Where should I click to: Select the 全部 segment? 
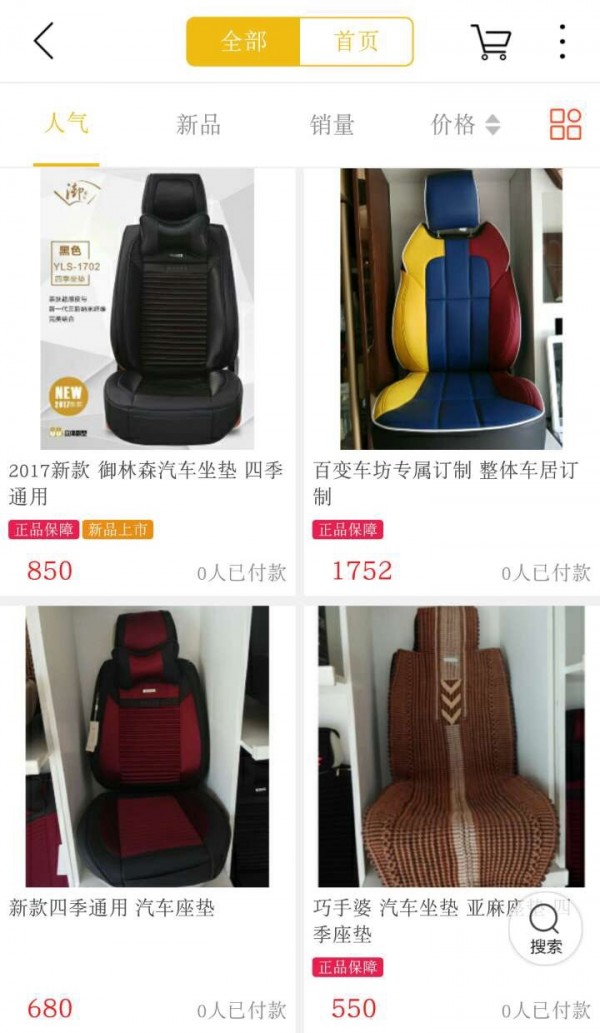[244, 42]
